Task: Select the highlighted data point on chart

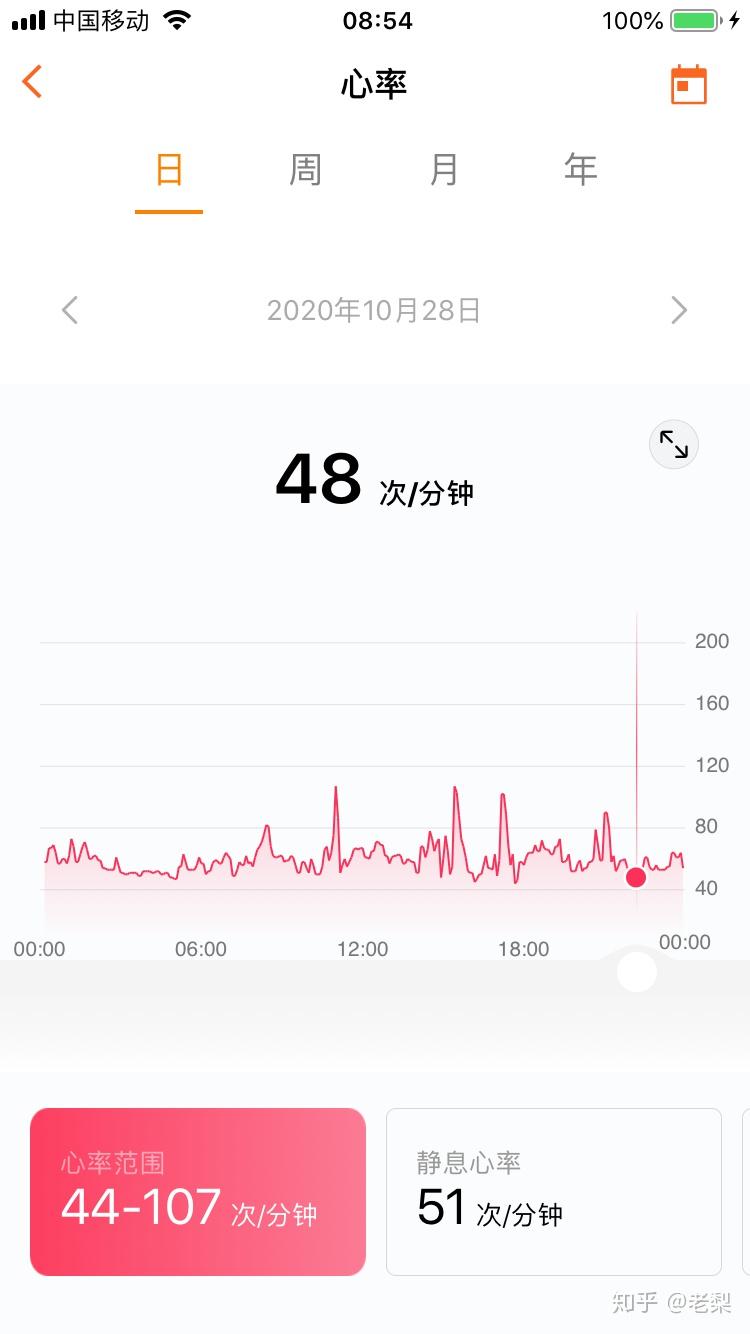Action: coord(636,877)
